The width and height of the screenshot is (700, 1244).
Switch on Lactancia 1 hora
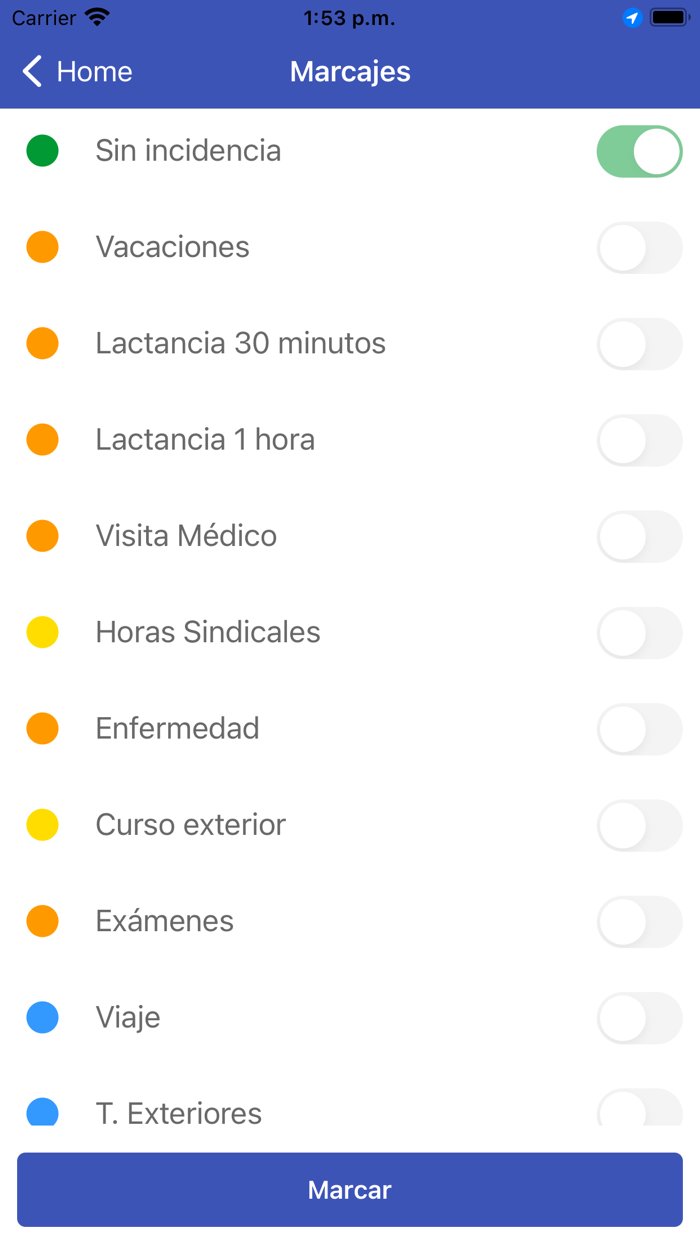click(x=639, y=440)
